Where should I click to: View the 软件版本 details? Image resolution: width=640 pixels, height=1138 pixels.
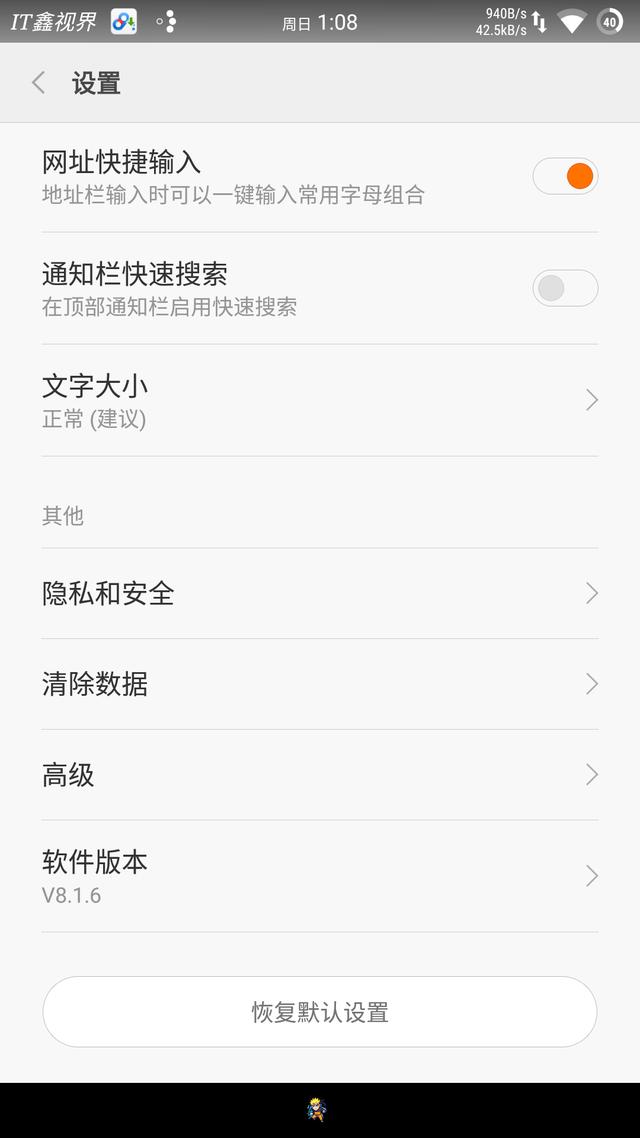click(320, 876)
